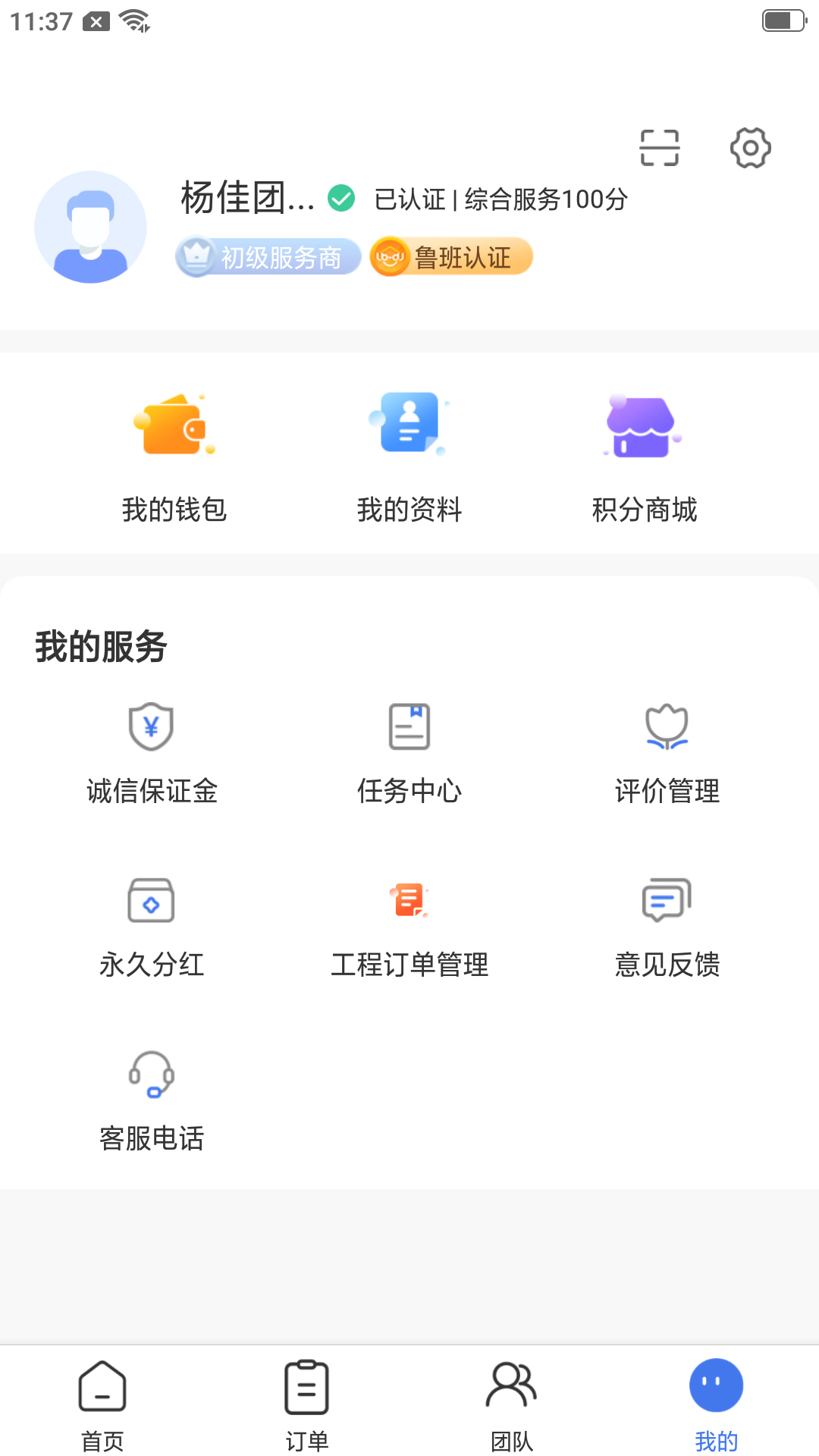Image resolution: width=819 pixels, height=1456 pixels.
Task: Open the scan code icon
Action: 659,147
